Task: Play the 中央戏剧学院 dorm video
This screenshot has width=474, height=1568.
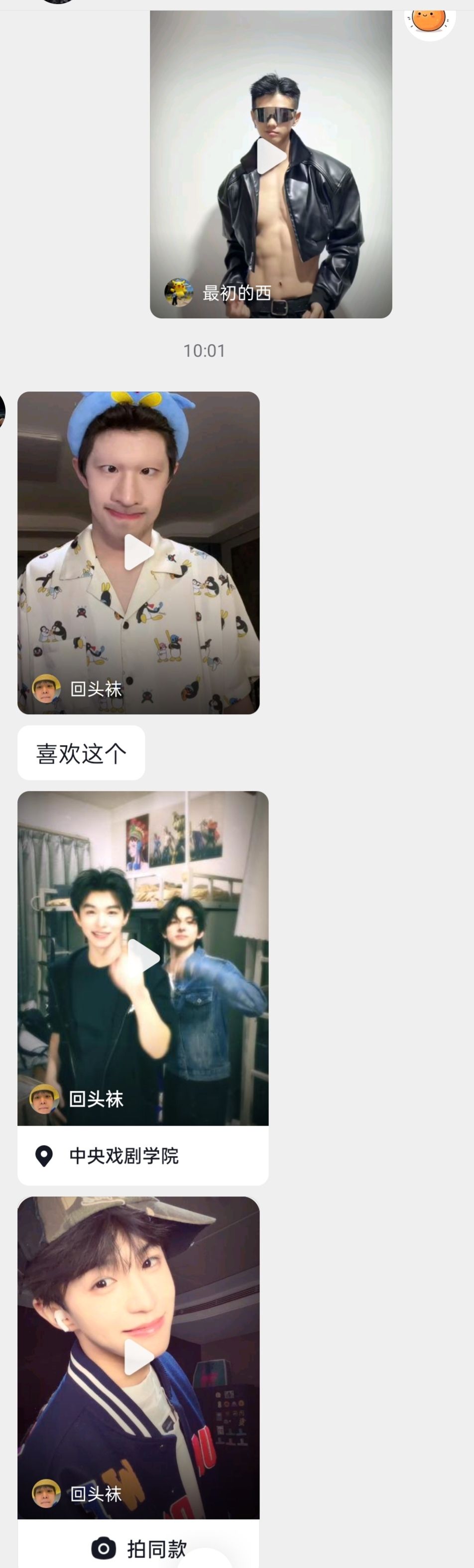Action: click(143, 957)
